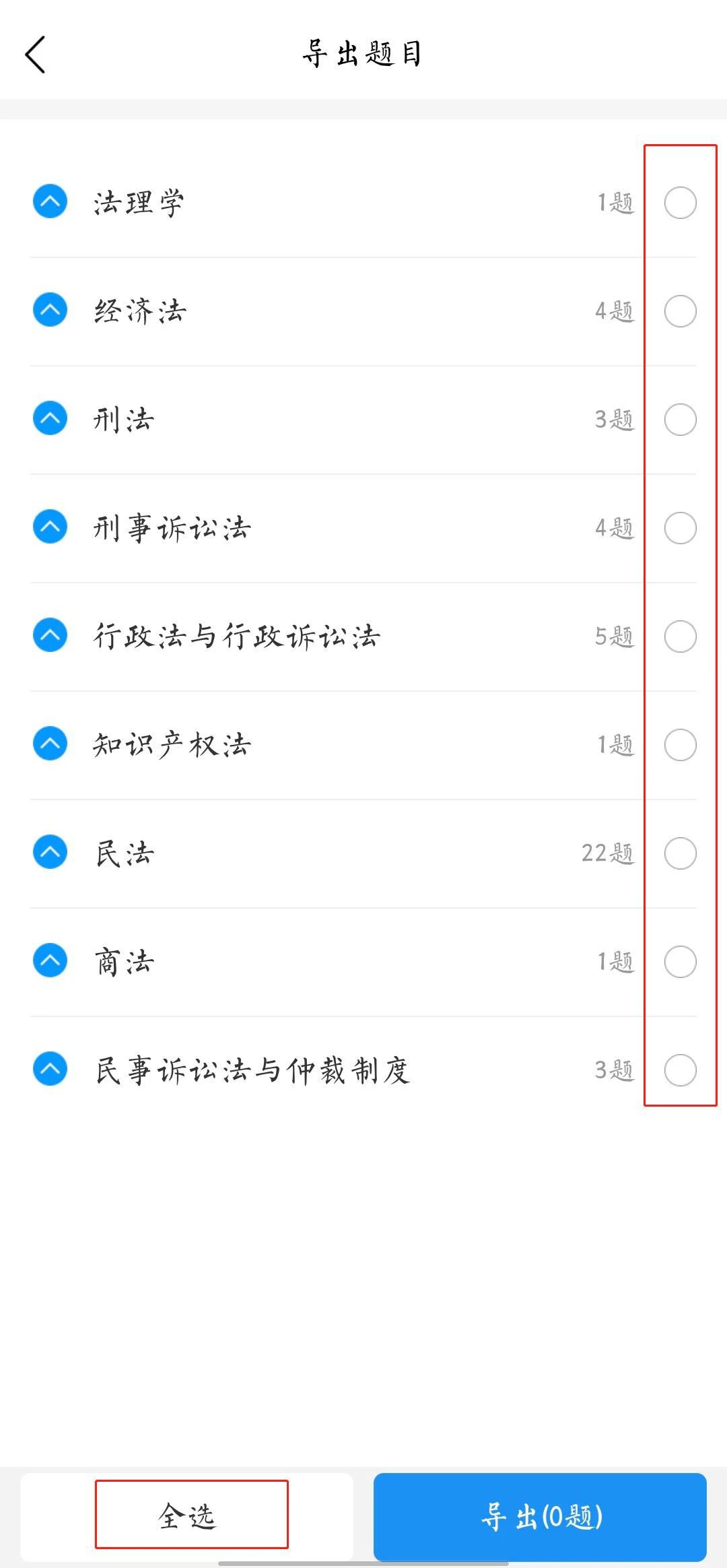This screenshot has width=727, height=1568.
Task: Tick the 商法 selection circle
Action: point(680,962)
